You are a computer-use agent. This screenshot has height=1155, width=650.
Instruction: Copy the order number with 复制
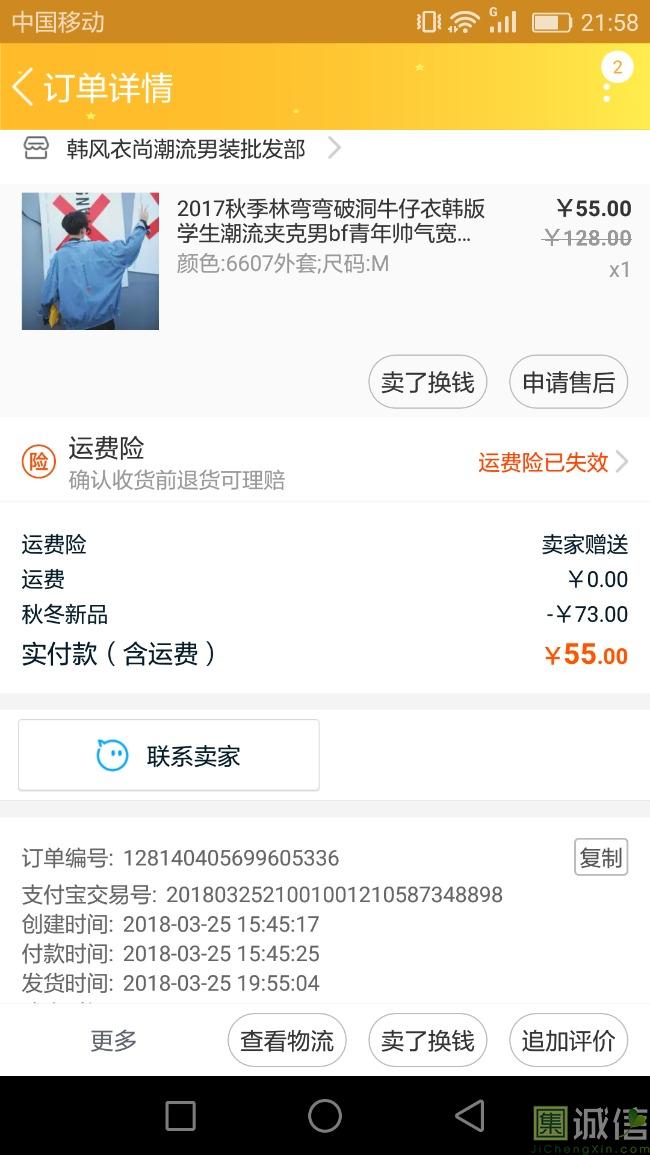(600, 857)
